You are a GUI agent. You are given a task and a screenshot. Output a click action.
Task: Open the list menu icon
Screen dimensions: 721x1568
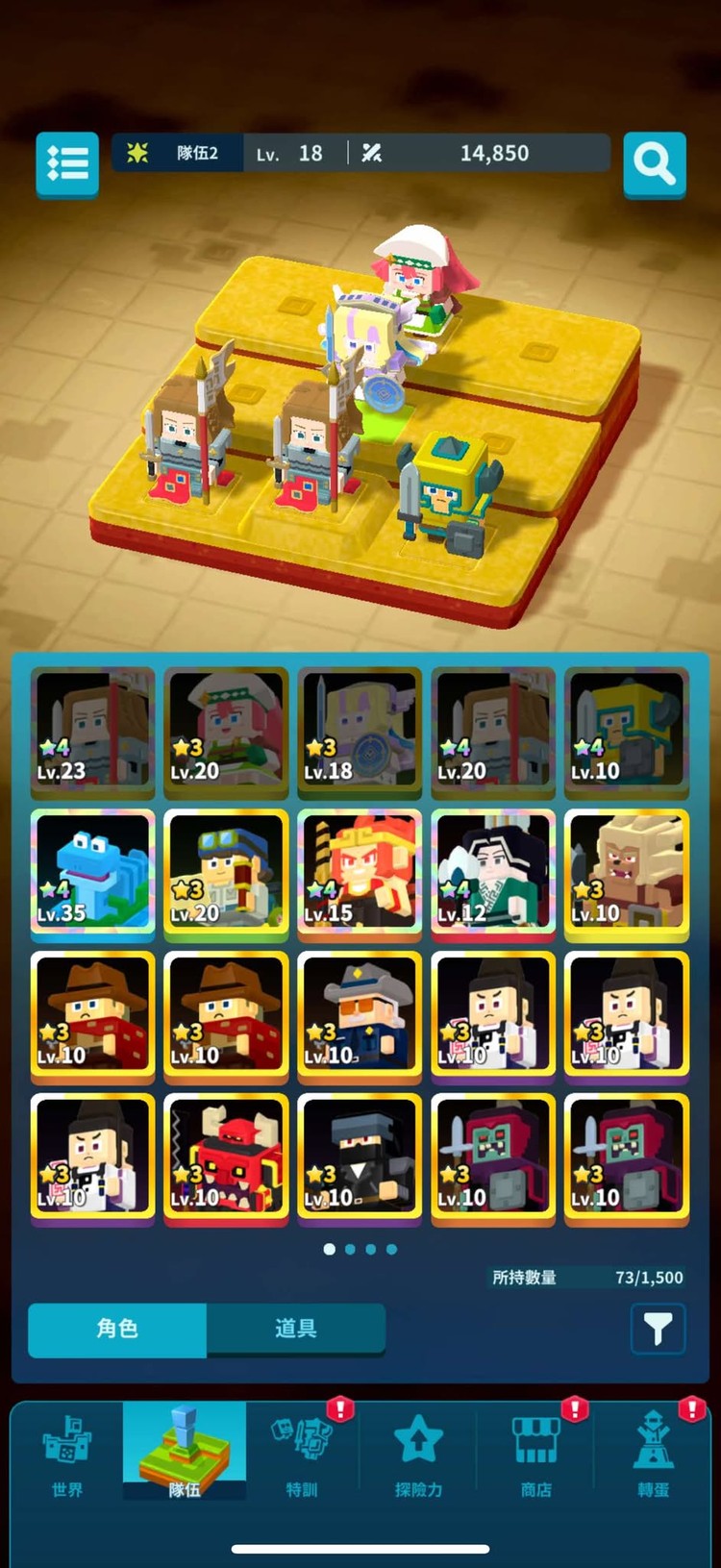coord(67,164)
